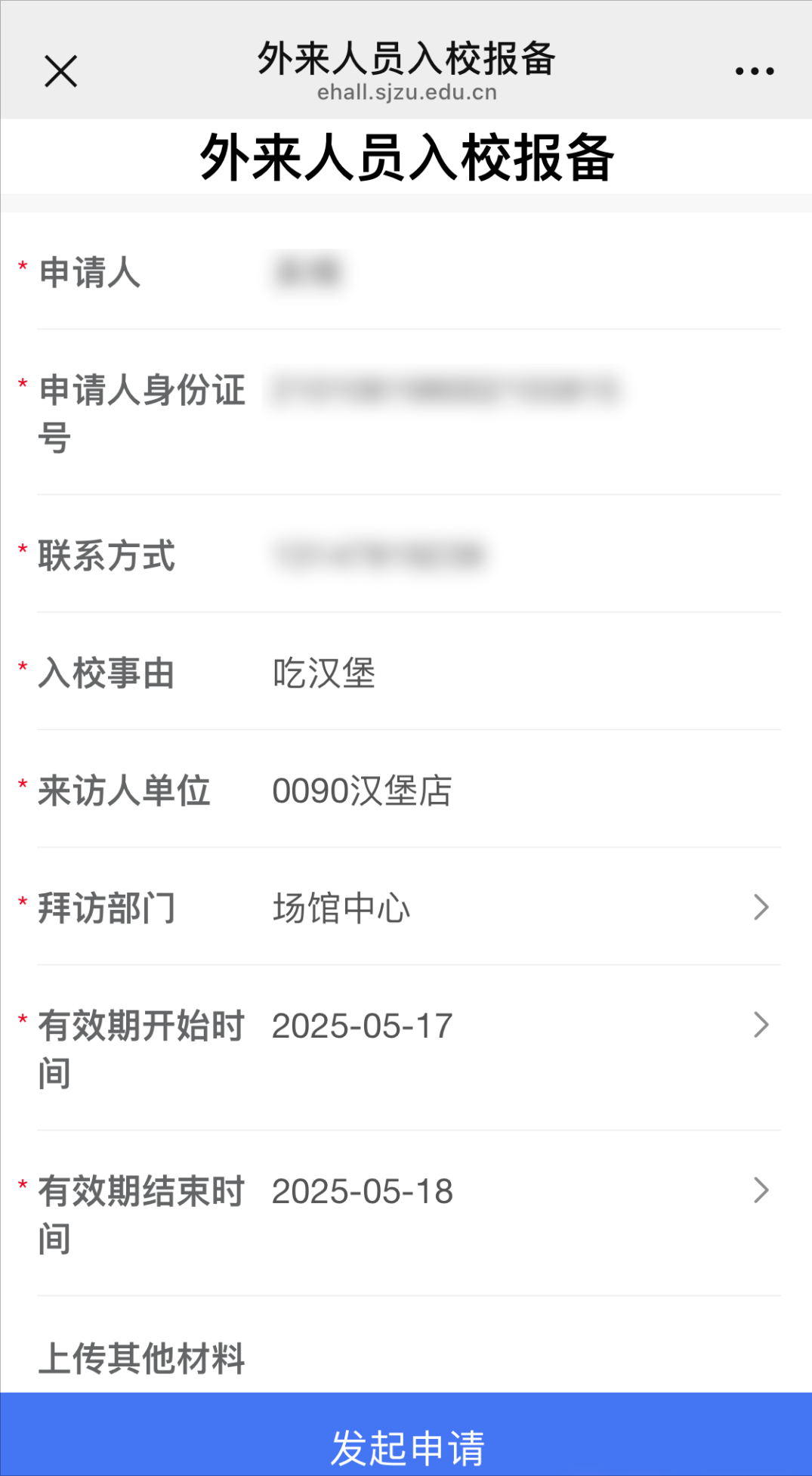This screenshot has height=1476, width=812.
Task: Open the three-dot overflow menu
Action: tap(754, 72)
